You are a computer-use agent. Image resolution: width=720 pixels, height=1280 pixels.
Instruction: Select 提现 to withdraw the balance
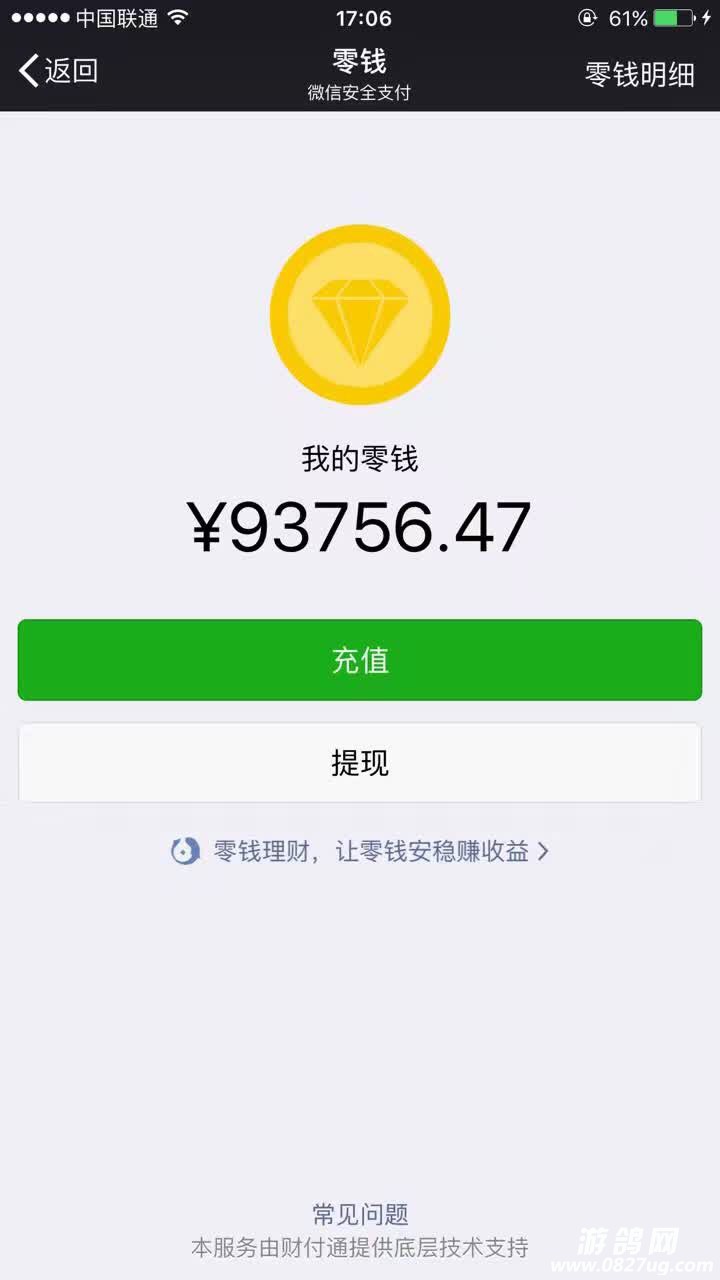360,762
